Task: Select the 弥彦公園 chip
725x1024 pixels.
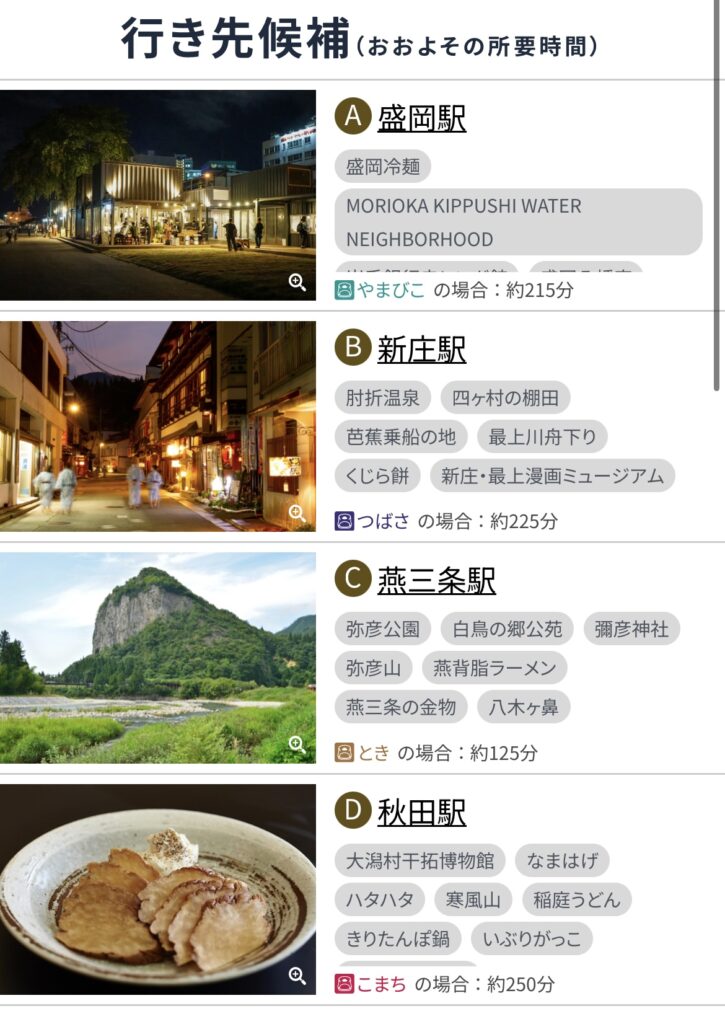Action: [x=383, y=629]
